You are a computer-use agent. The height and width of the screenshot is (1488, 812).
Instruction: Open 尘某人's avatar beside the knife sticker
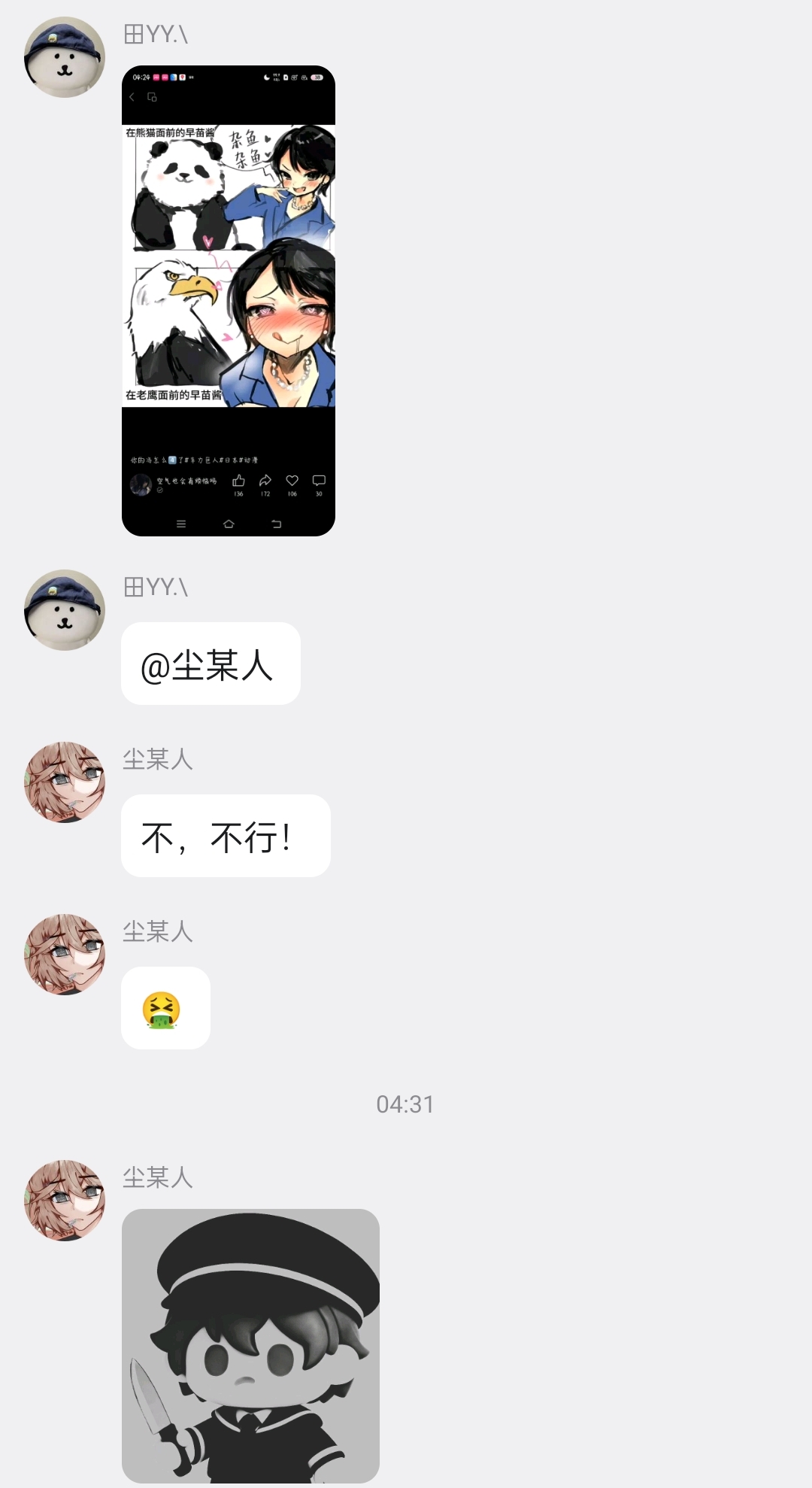(65, 1200)
